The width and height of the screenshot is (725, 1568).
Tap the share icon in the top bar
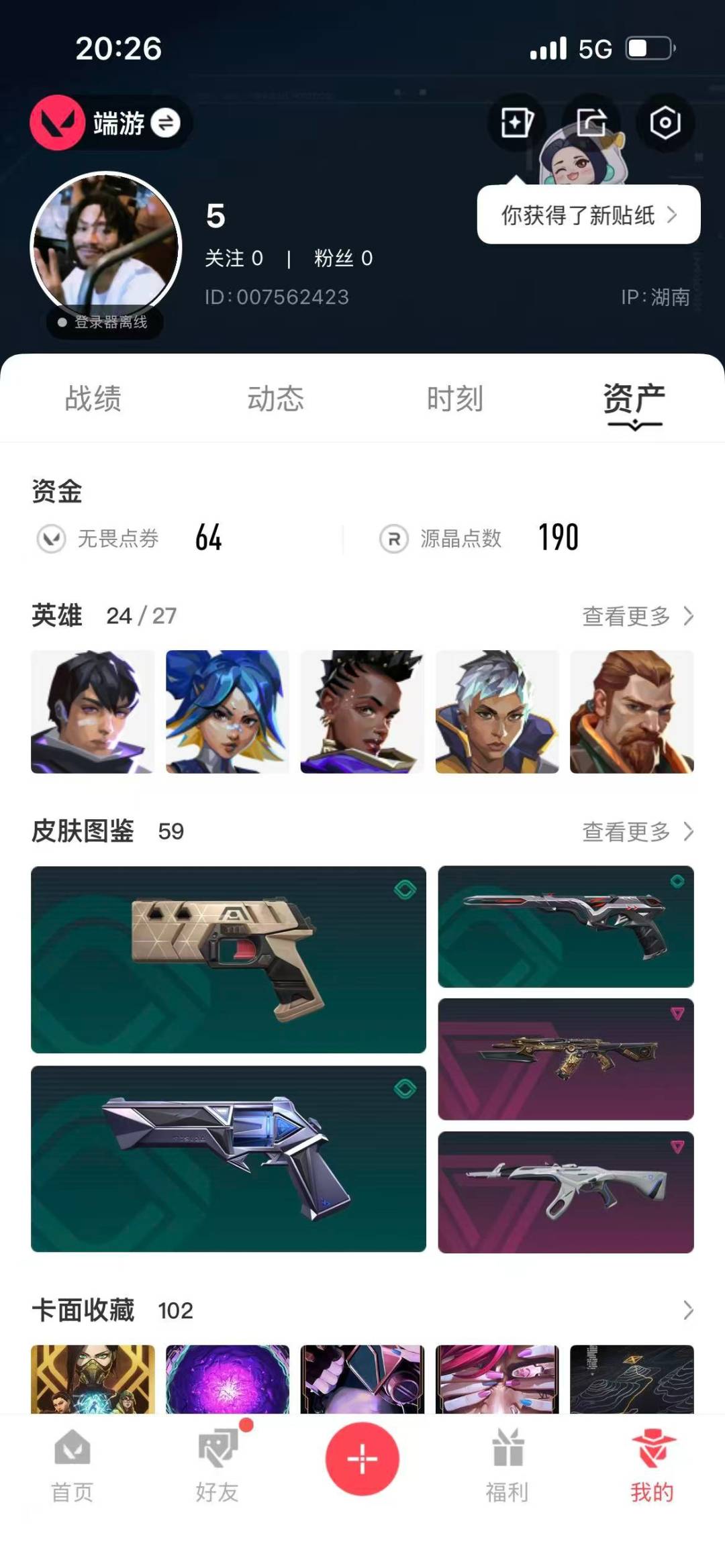(591, 123)
